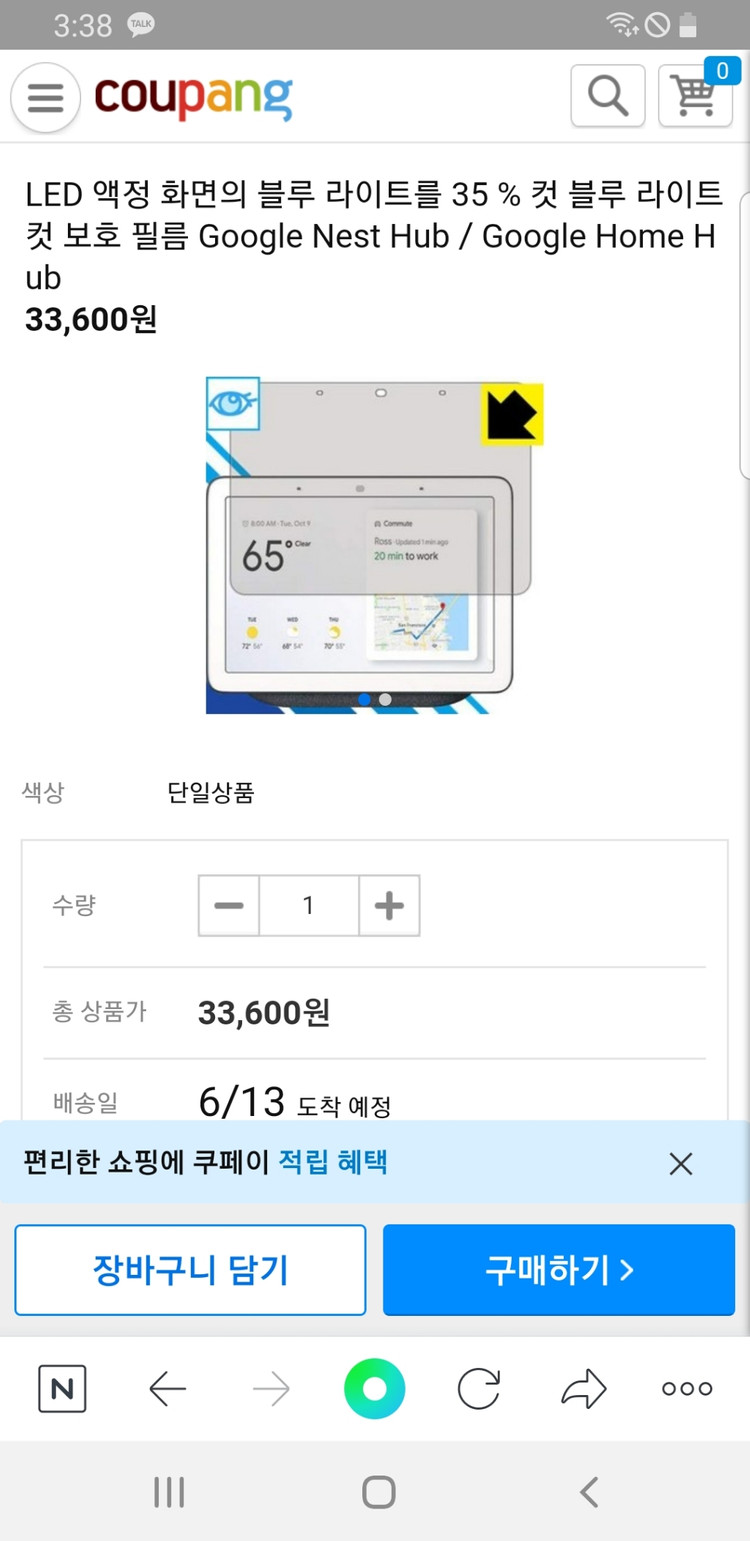The height and width of the screenshot is (1541, 750).
Task: Open browser options with the three-dots icon
Action: (x=686, y=1388)
